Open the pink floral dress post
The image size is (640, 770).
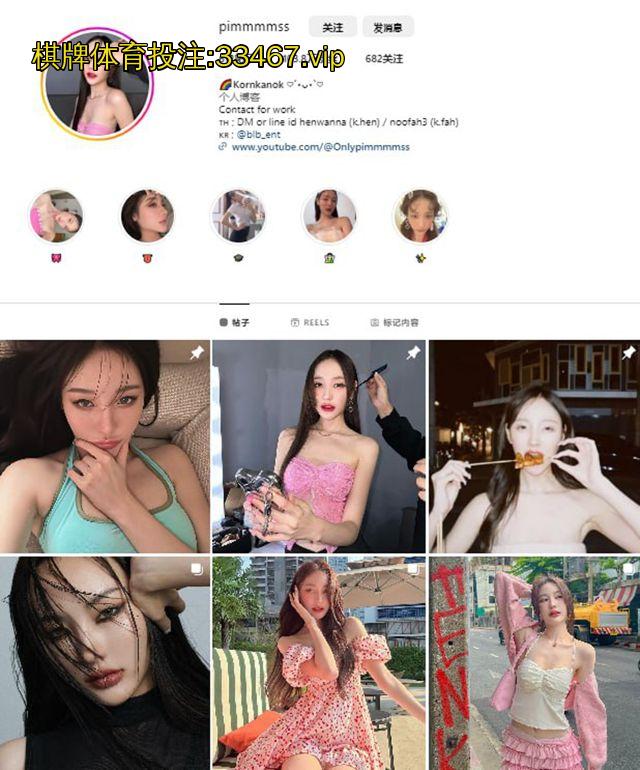point(319,663)
